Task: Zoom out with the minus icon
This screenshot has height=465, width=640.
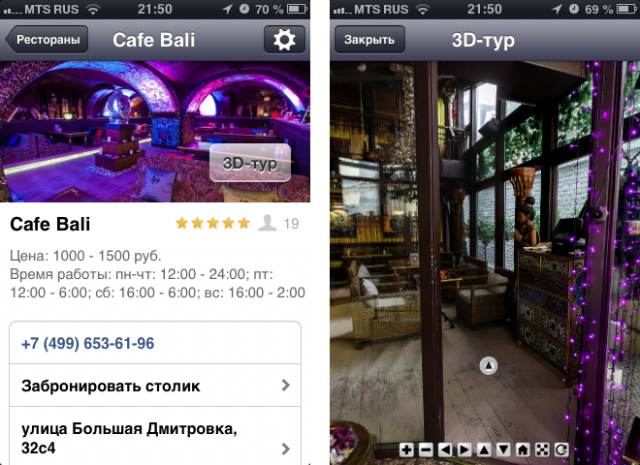Action: [426, 450]
